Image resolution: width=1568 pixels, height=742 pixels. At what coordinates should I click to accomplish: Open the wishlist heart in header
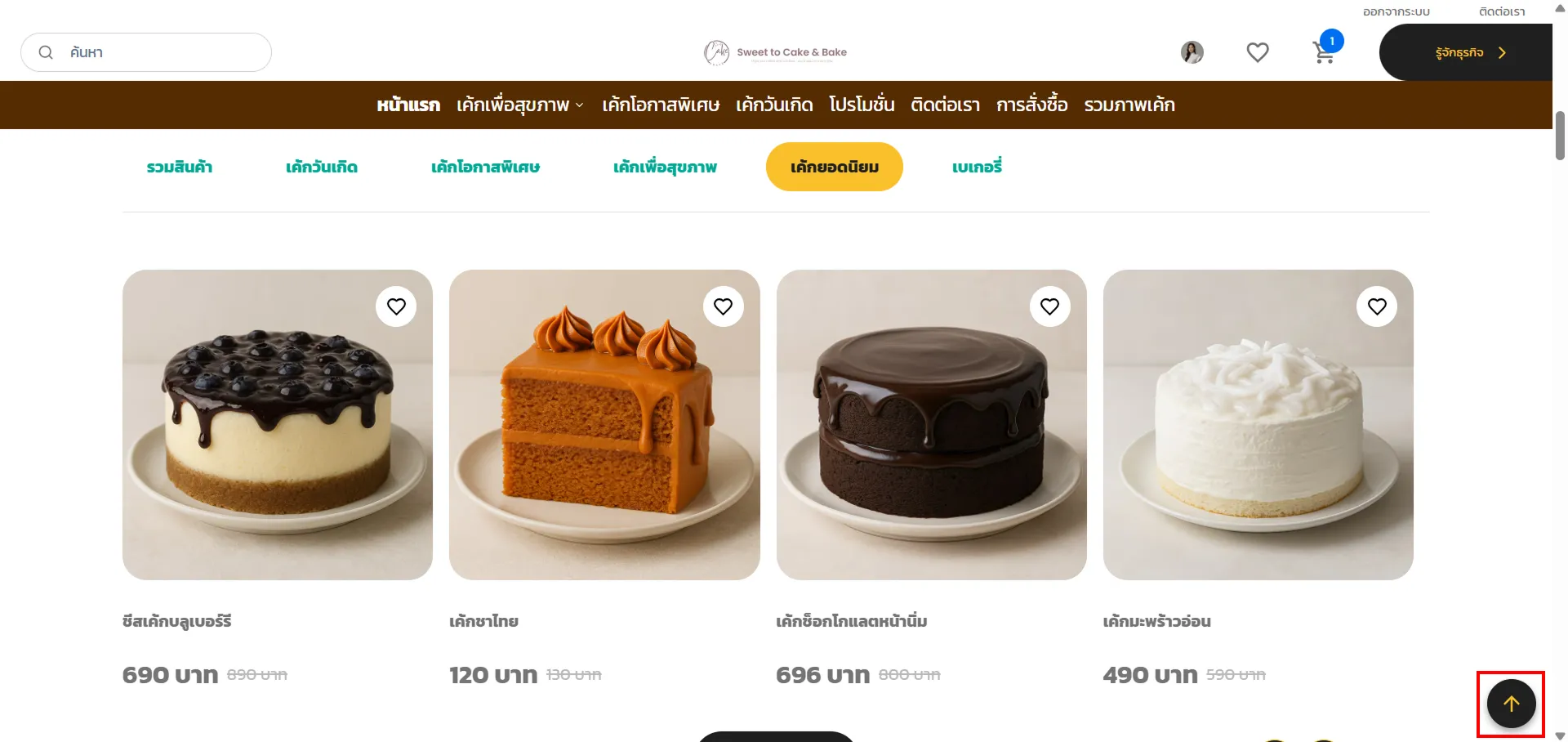[x=1257, y=52]
